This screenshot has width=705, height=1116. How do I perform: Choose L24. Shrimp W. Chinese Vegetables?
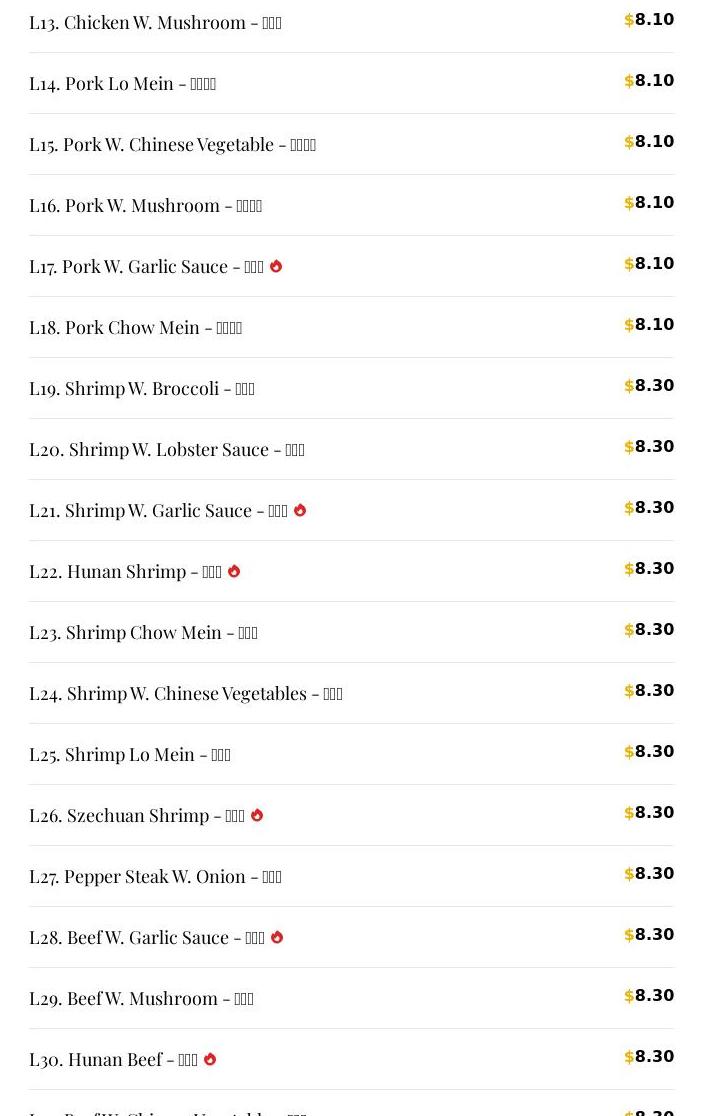tap(185, 693)
